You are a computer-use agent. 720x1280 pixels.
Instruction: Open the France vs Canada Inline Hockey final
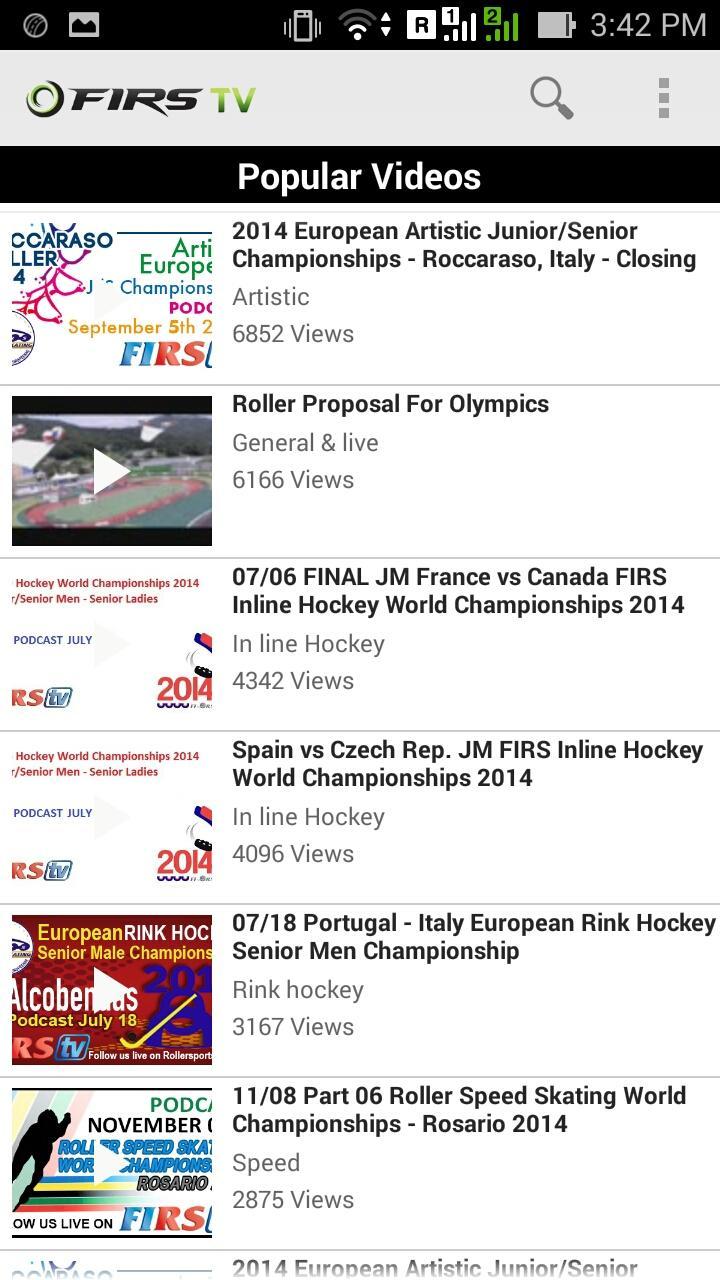click(x=458, y=591)
